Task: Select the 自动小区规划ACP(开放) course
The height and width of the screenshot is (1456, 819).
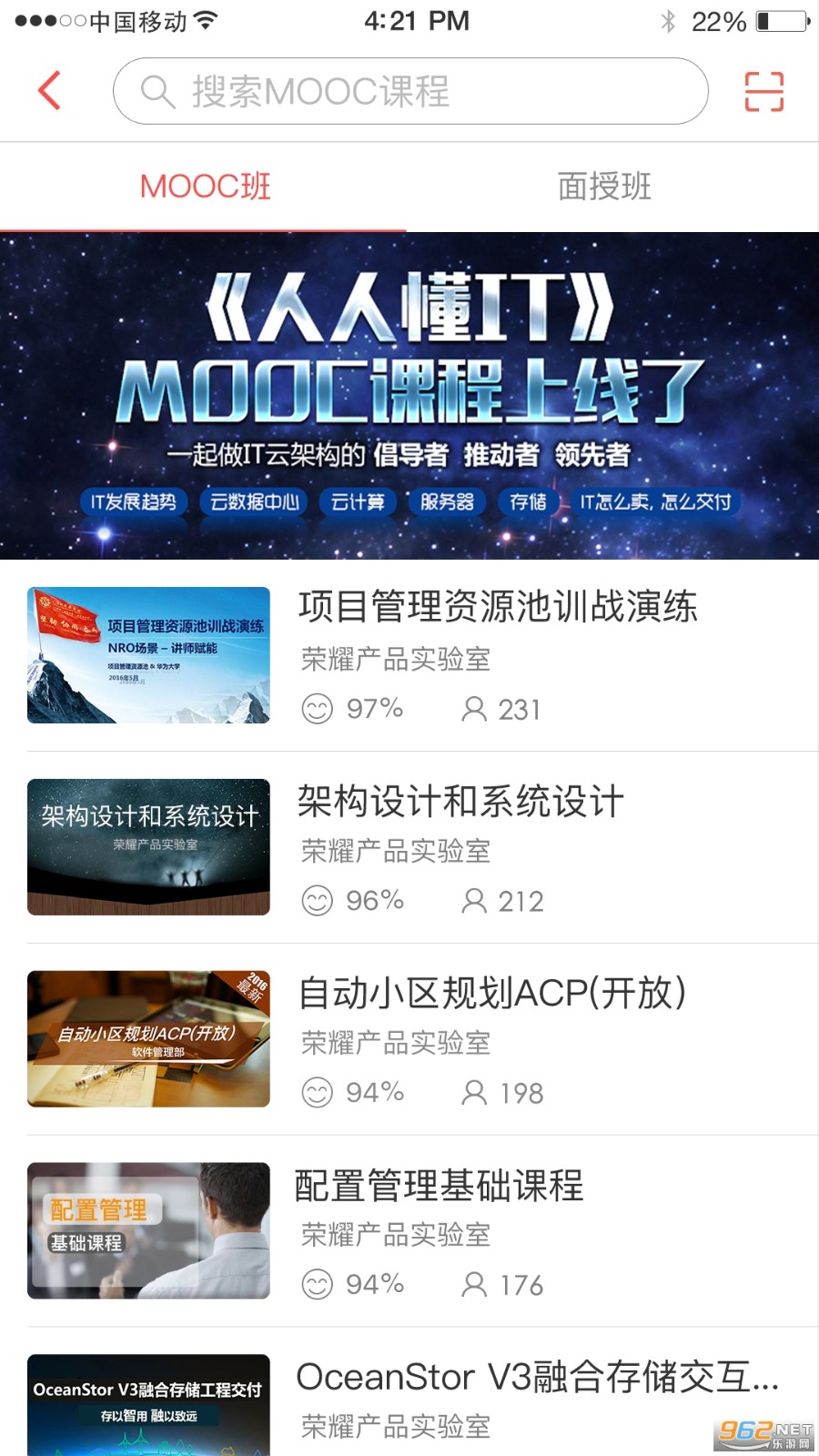Action: coord(492,994)
